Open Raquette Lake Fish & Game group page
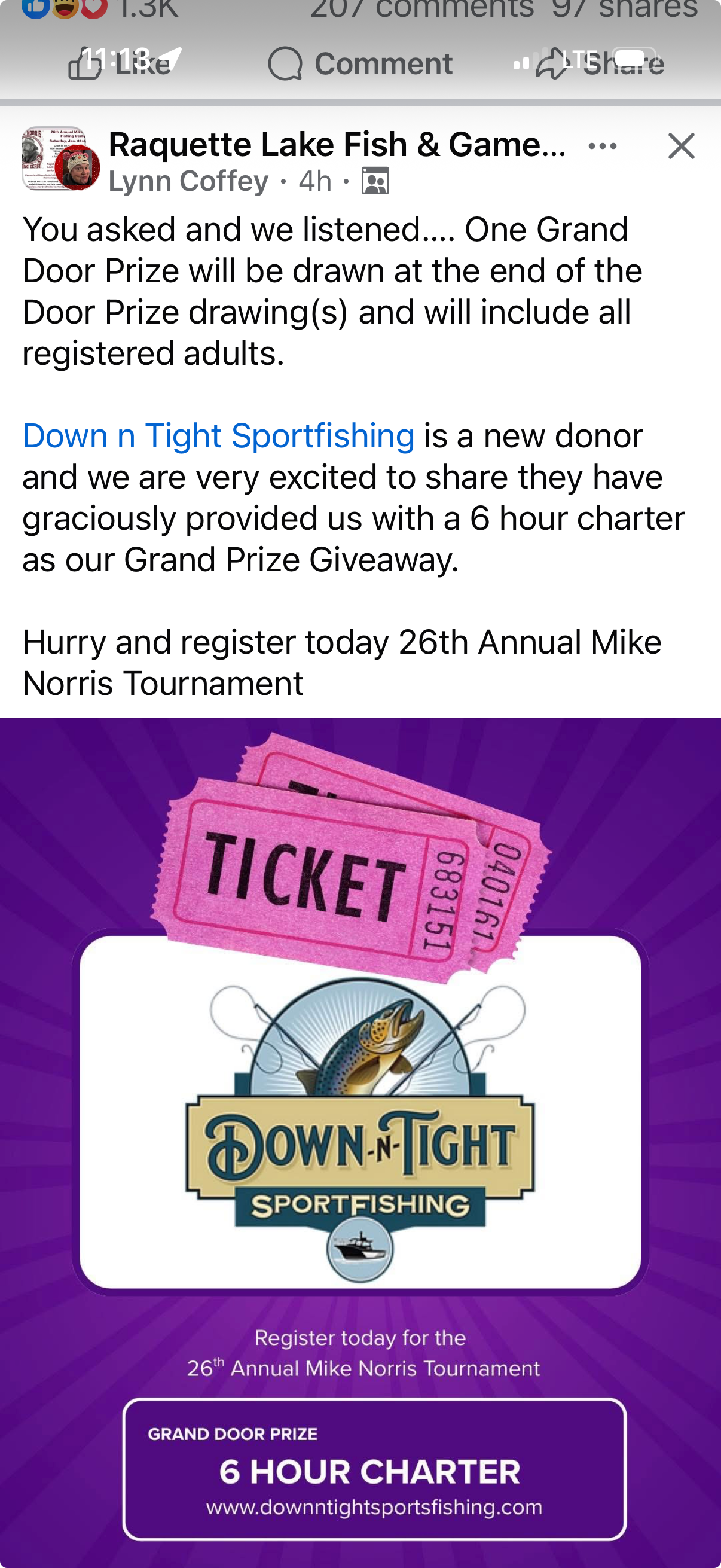The height and width of the screenshot is (1568, 721). [337, 145]
